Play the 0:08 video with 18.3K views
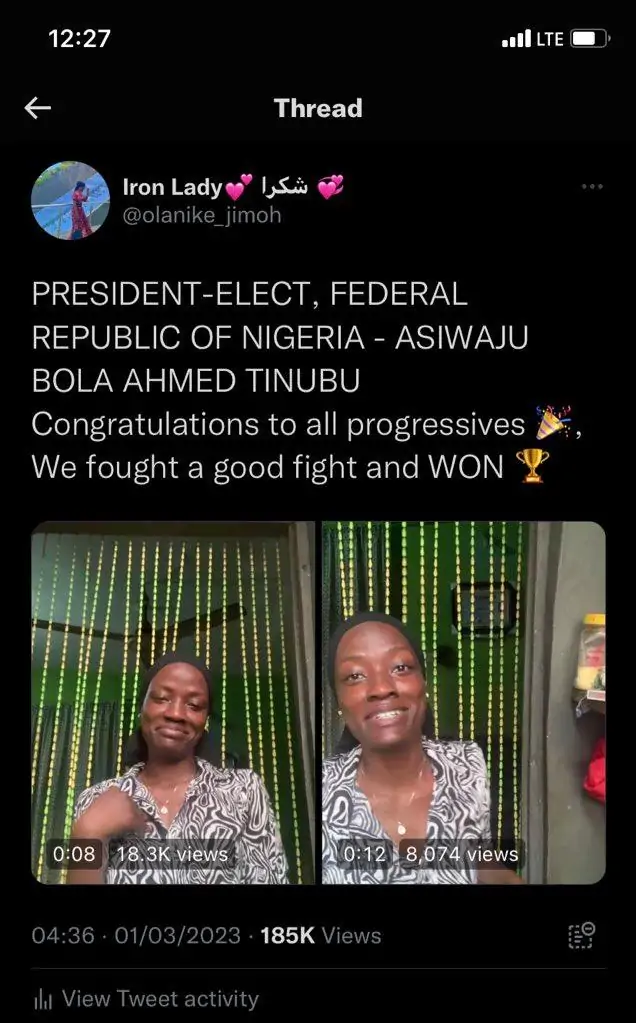 172,702
